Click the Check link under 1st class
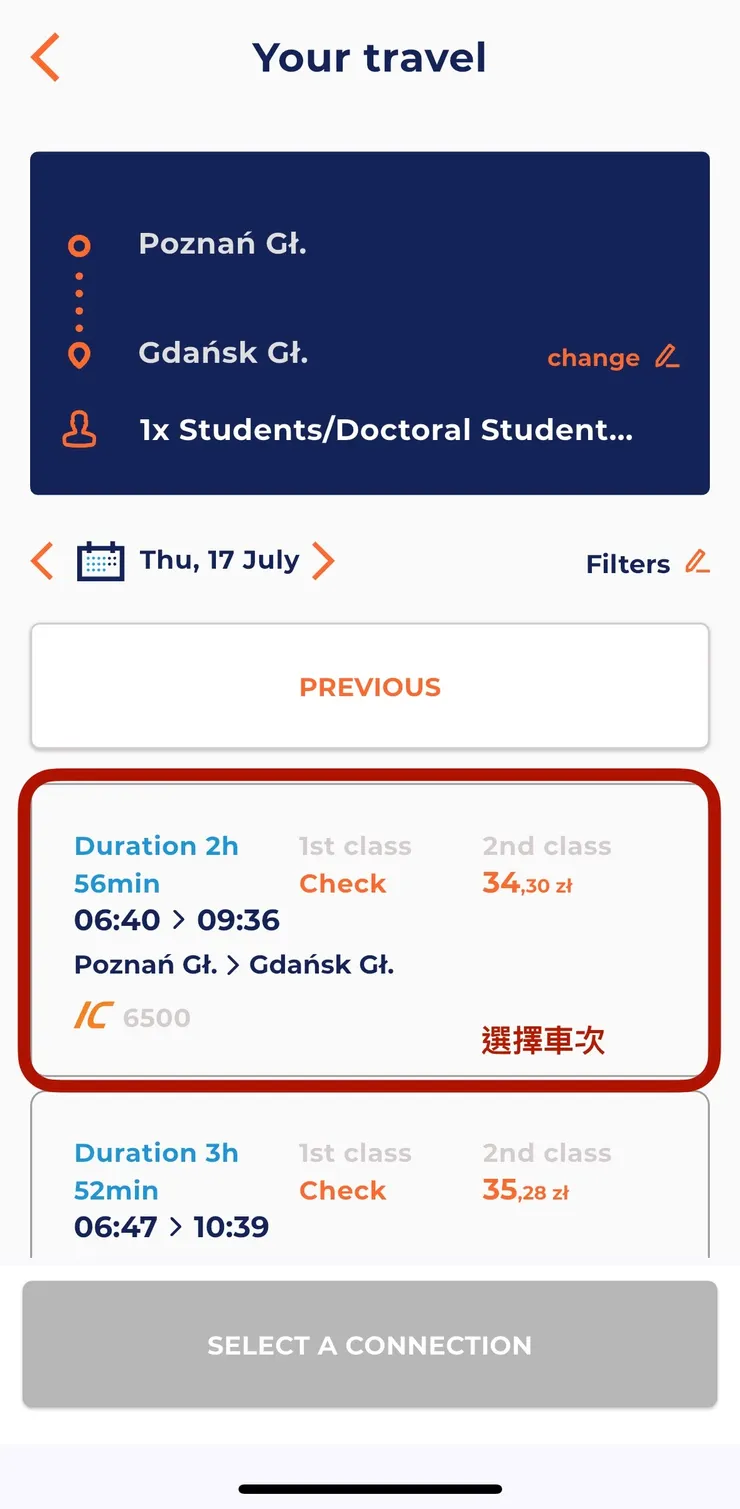The image size is (740, 1509). tap(342, 883)
